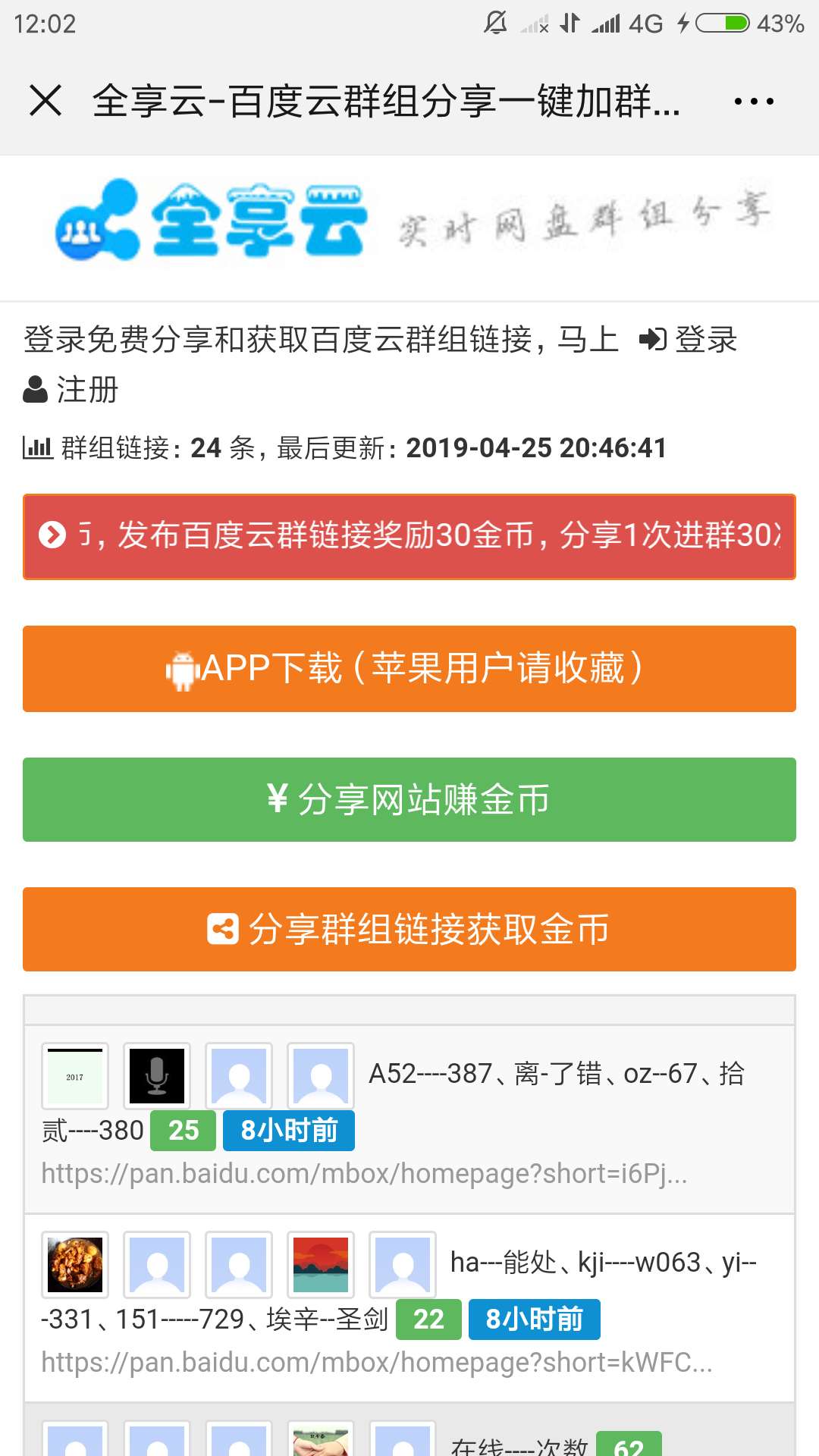Close the webpage with the X
Viewport: 819px width, 1456px height.
(47, 102)
